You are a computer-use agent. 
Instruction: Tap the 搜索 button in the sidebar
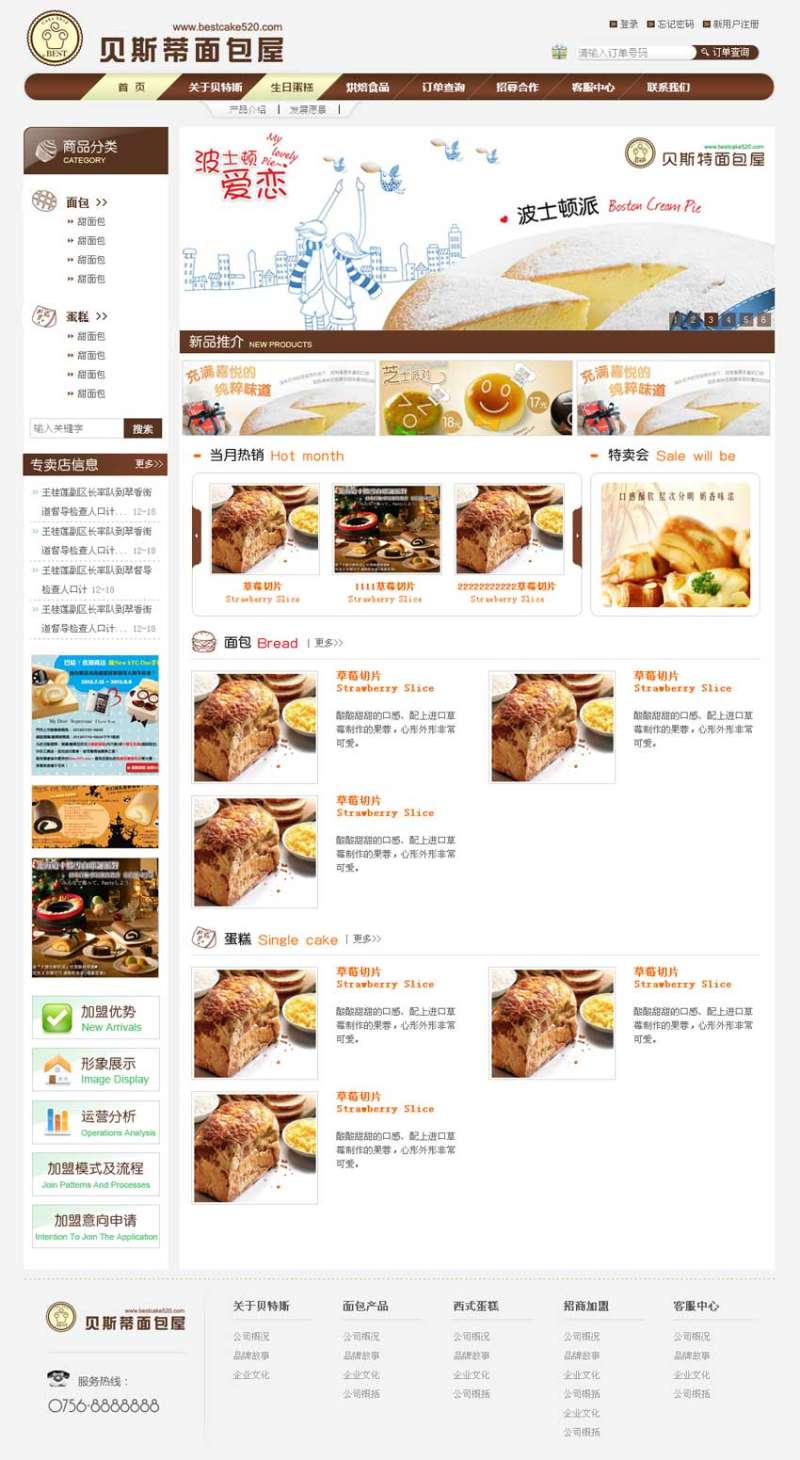[x=143, y=429]
